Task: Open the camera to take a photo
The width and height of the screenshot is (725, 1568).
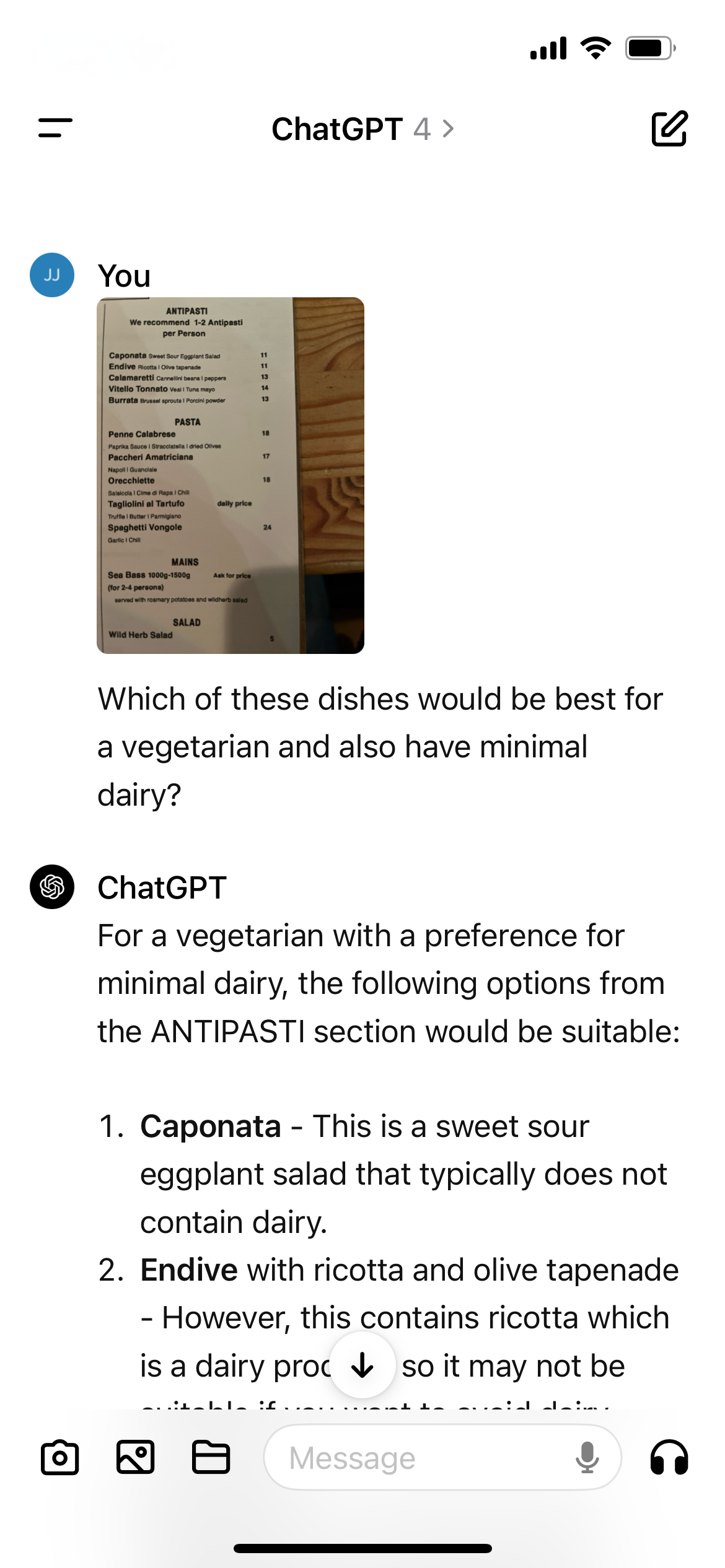Action: pos(59,1457)
